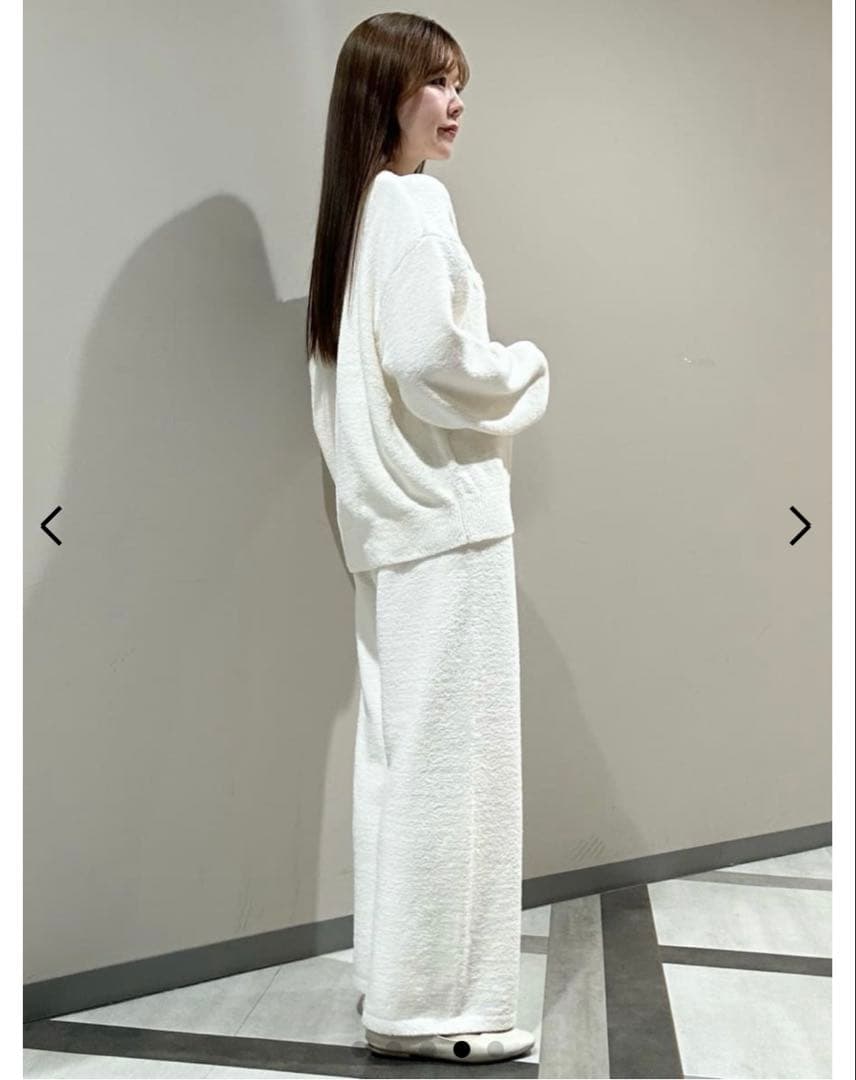Go to the previous product photo
856x1080 pixels.
51,526
